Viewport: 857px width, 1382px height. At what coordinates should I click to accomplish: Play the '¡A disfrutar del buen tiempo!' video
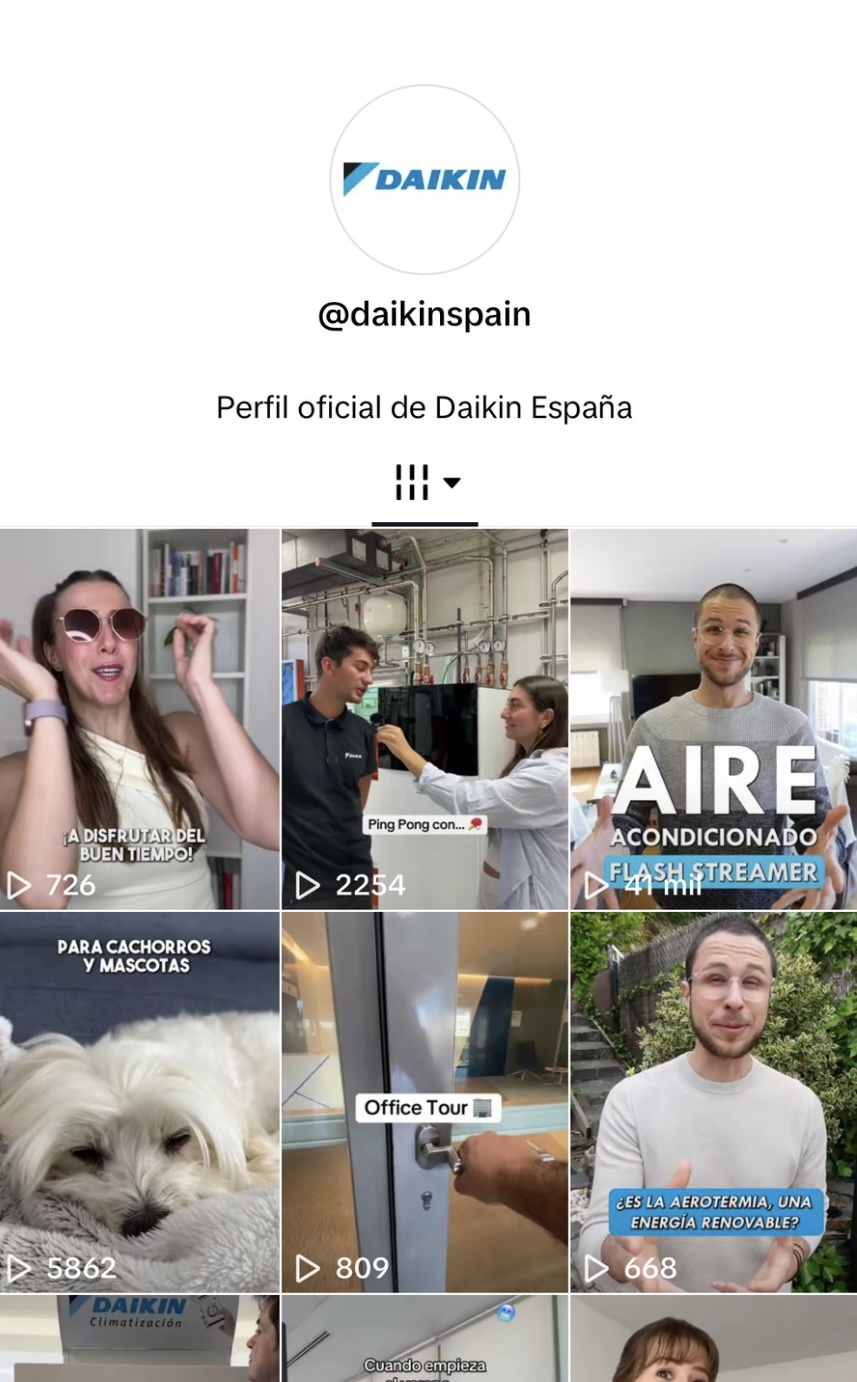coord(139,718)
